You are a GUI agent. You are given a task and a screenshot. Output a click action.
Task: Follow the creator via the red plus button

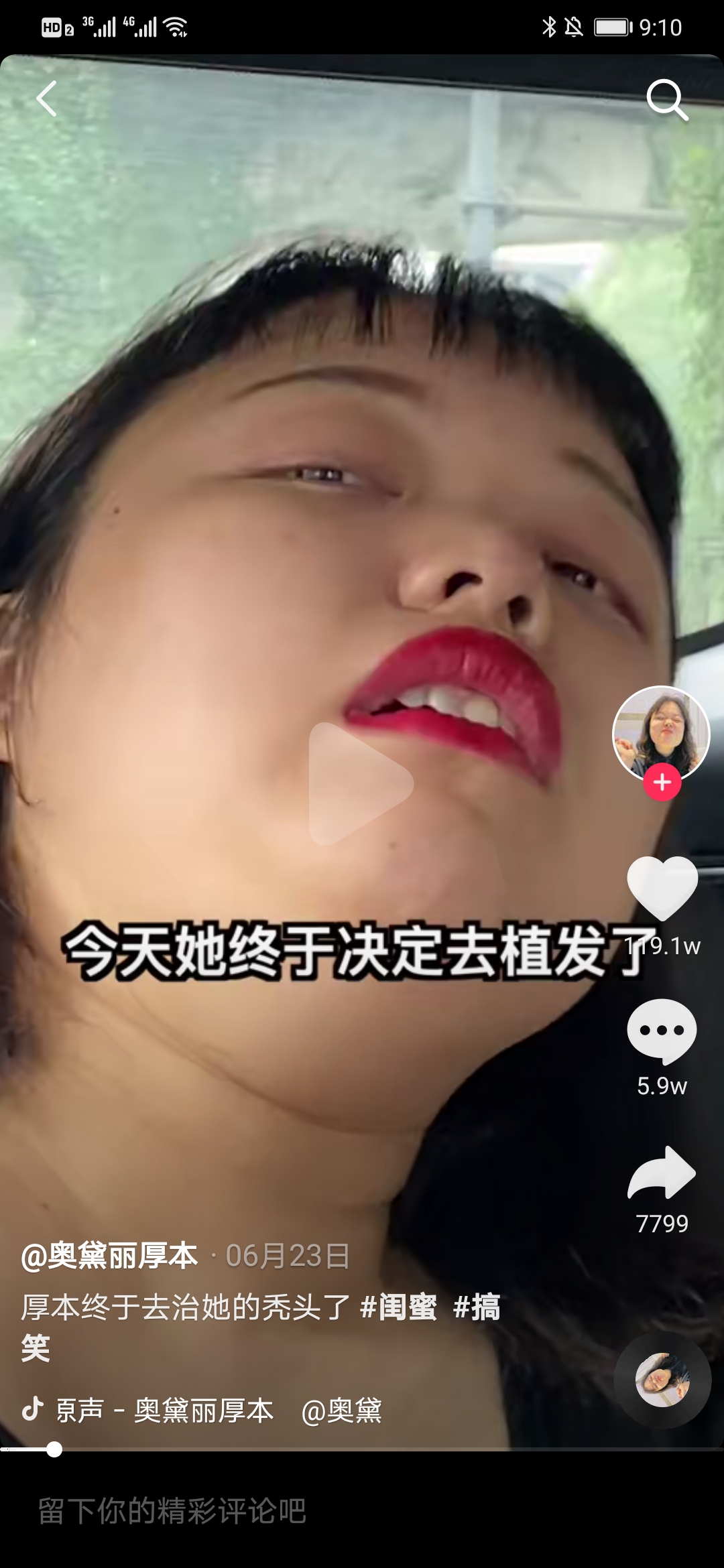click(x=662, y=781)
